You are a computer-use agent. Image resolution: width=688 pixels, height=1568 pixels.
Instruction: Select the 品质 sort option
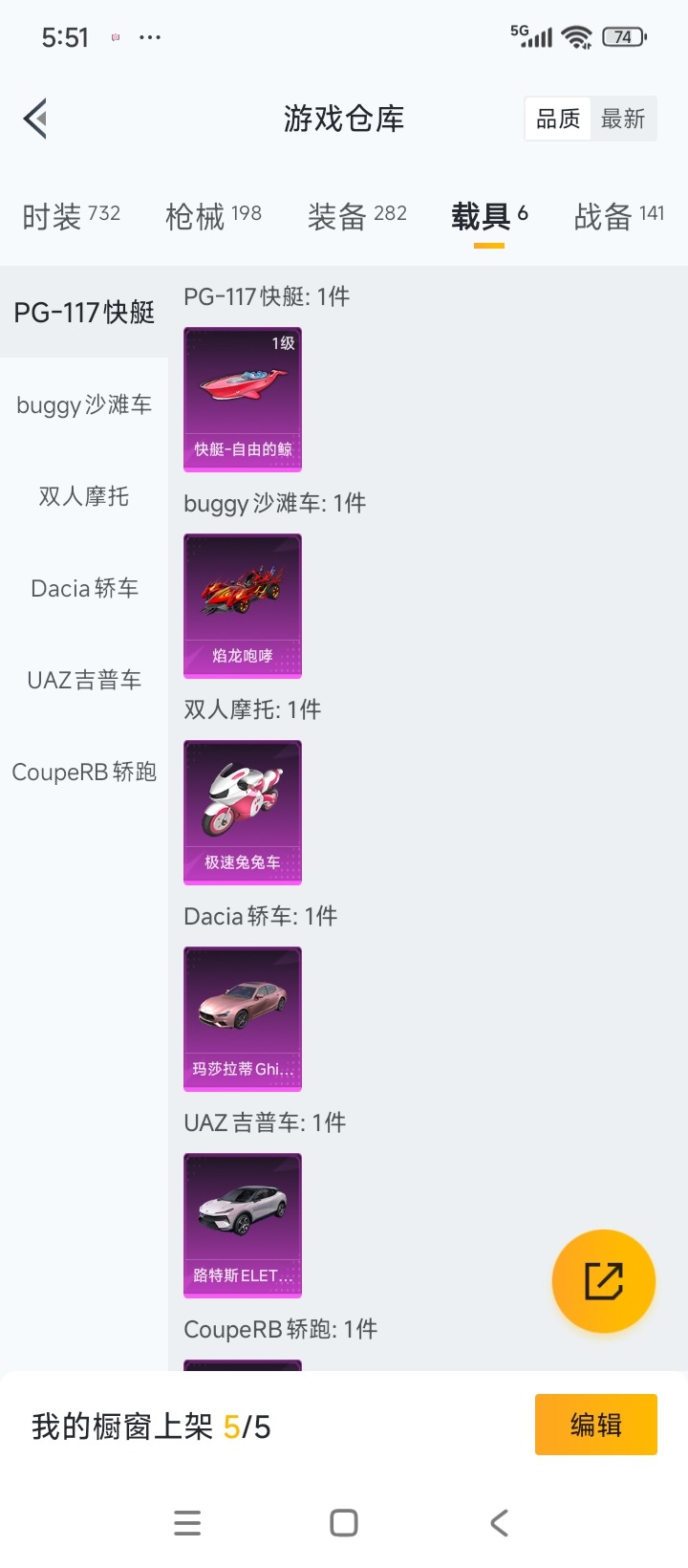pos(556,118)
